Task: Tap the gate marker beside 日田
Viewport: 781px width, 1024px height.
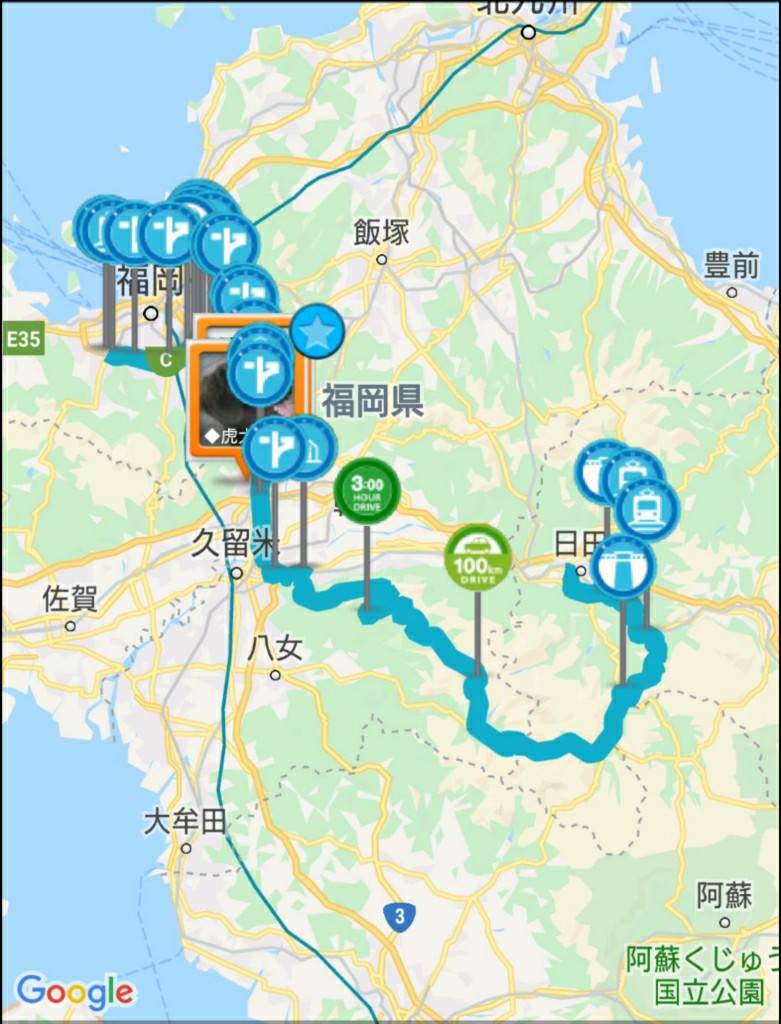Action: coord(623,567)
